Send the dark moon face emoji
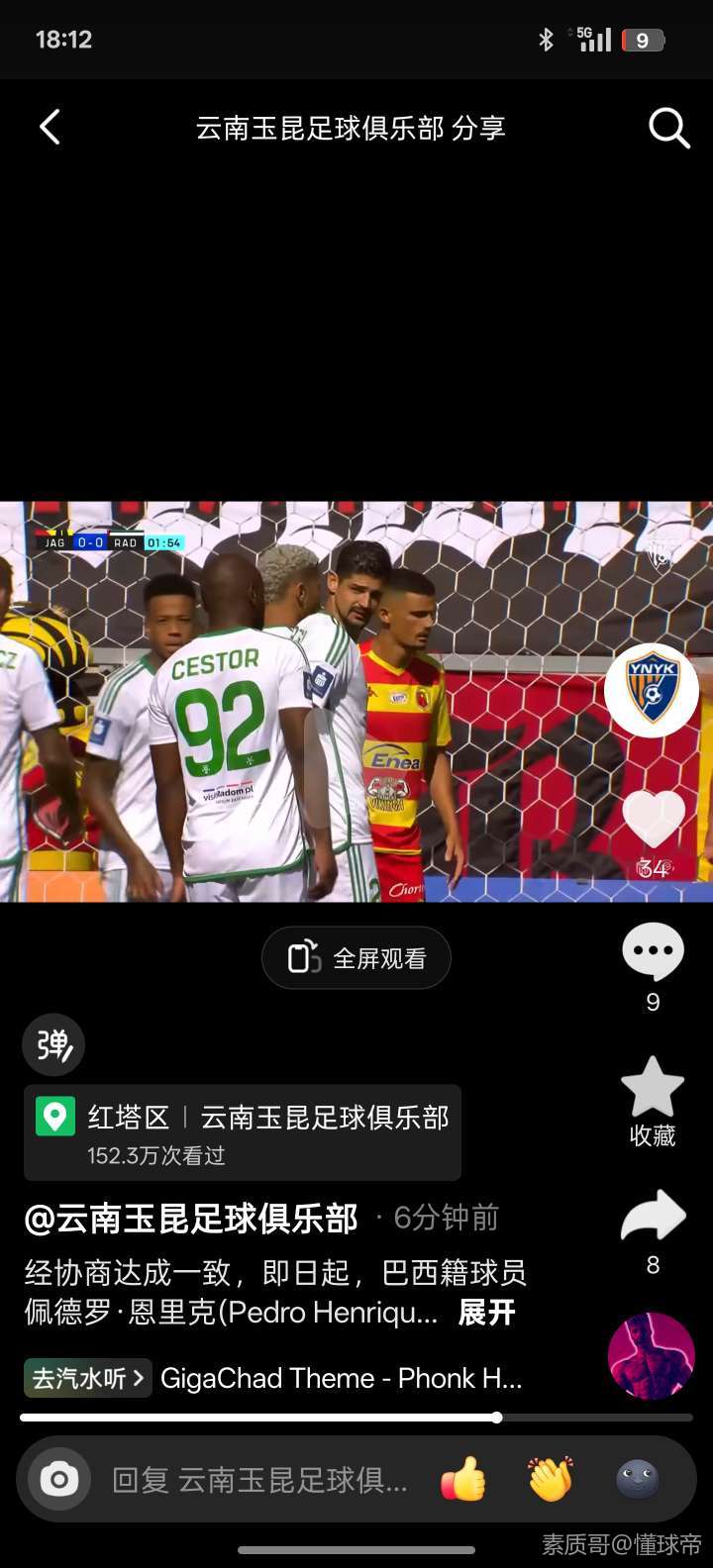 tap(637, 1480)
